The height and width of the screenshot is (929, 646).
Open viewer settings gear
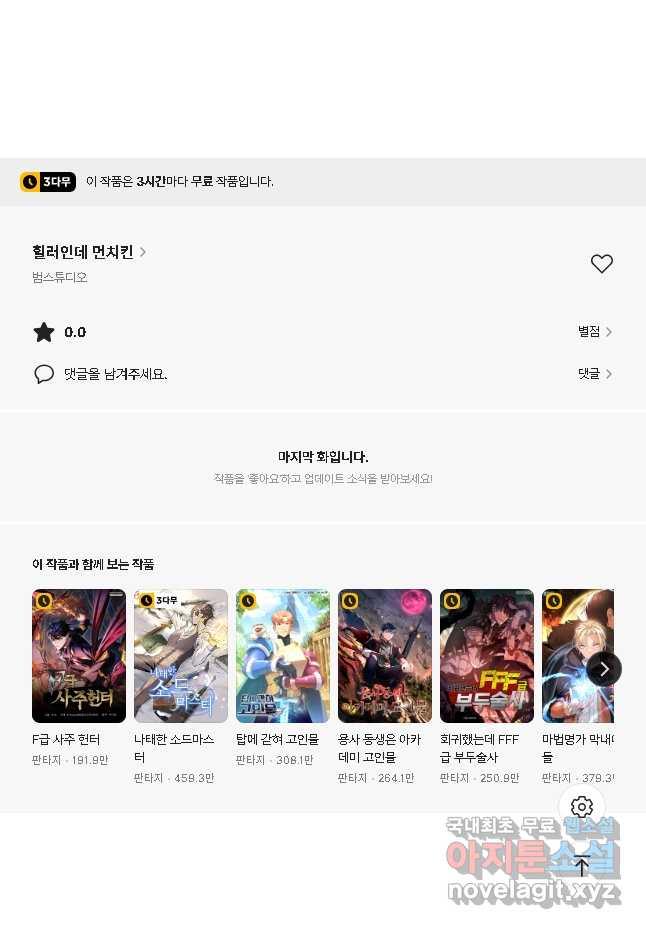point(582,807)
